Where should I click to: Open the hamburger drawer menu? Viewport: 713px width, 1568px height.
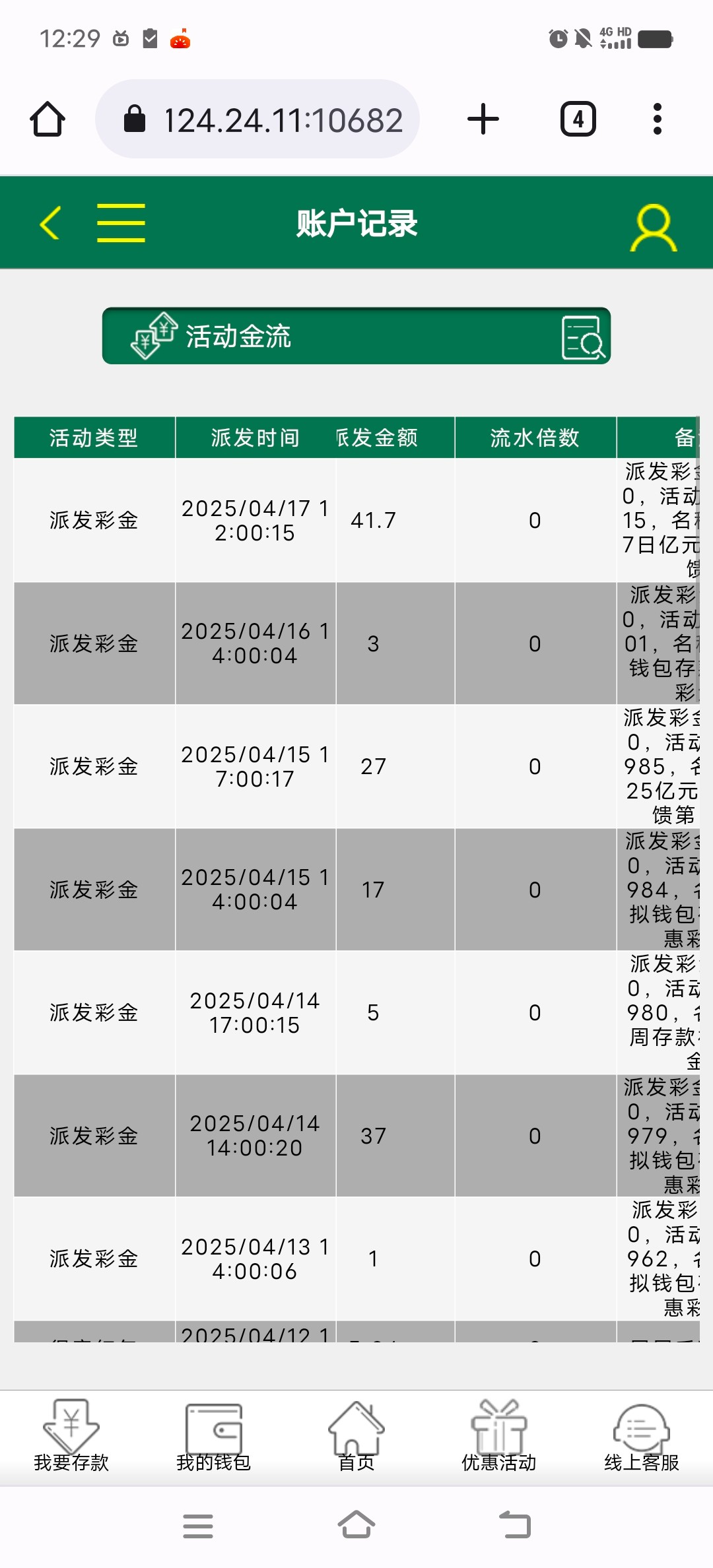click(121, 222)
